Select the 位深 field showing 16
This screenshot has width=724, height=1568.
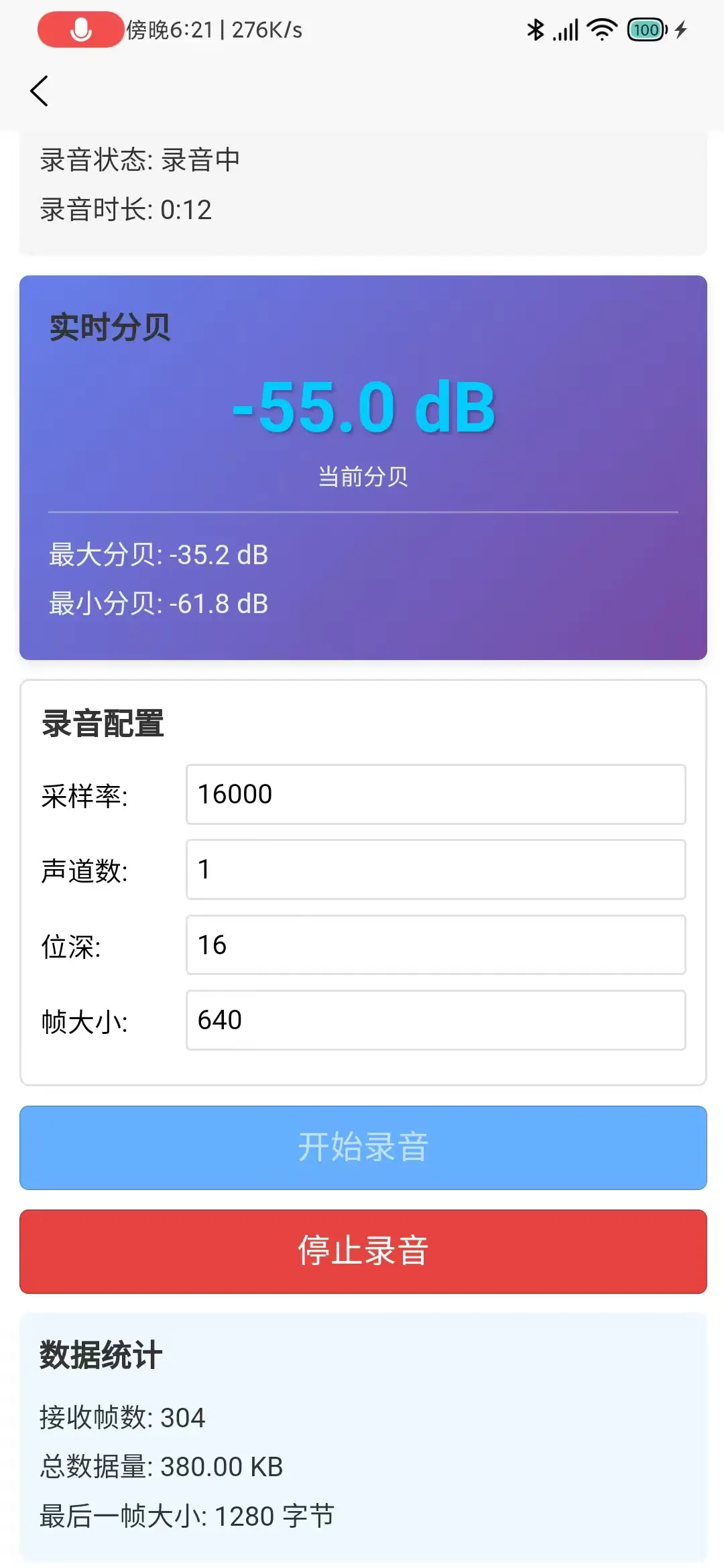(x=436, y=945)
